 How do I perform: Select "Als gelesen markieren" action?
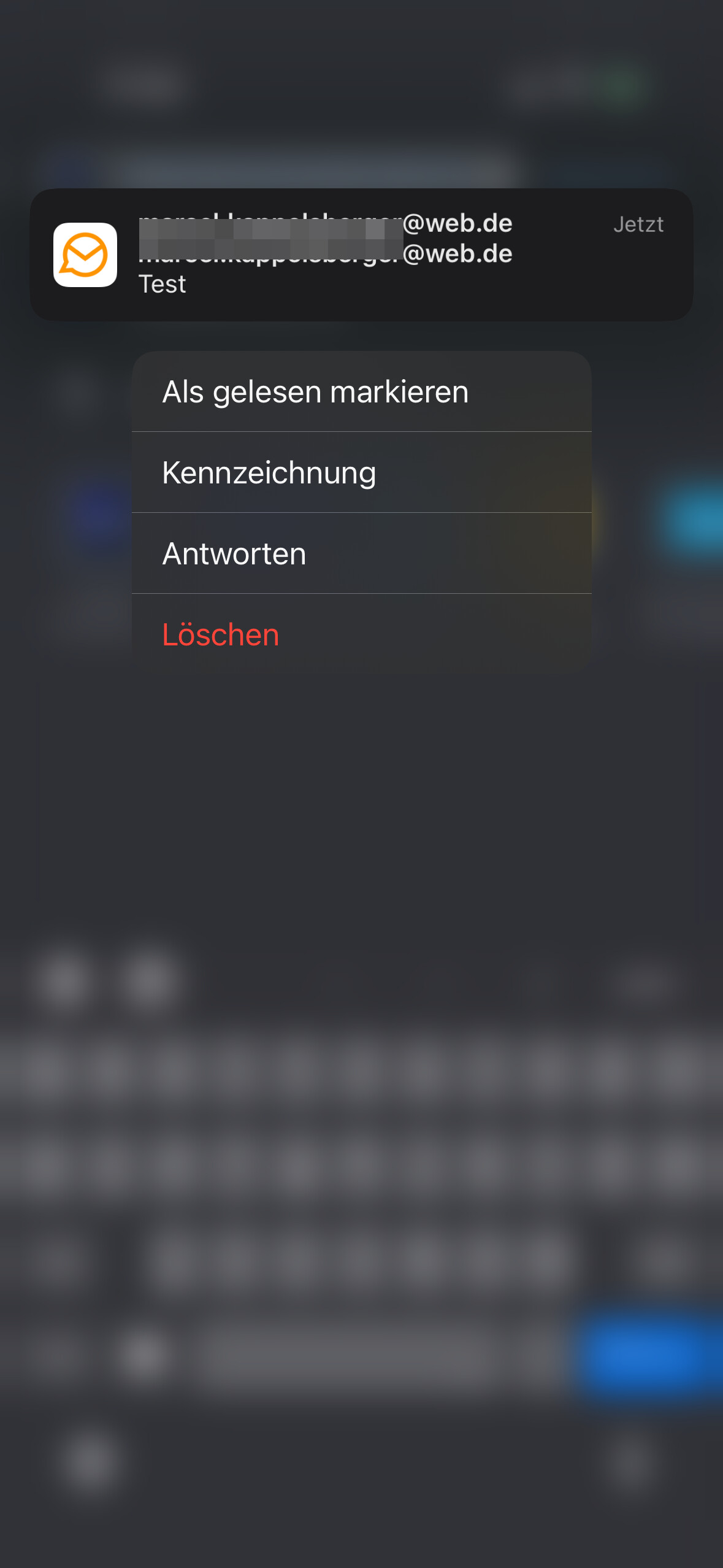click(x=361, y=391)
